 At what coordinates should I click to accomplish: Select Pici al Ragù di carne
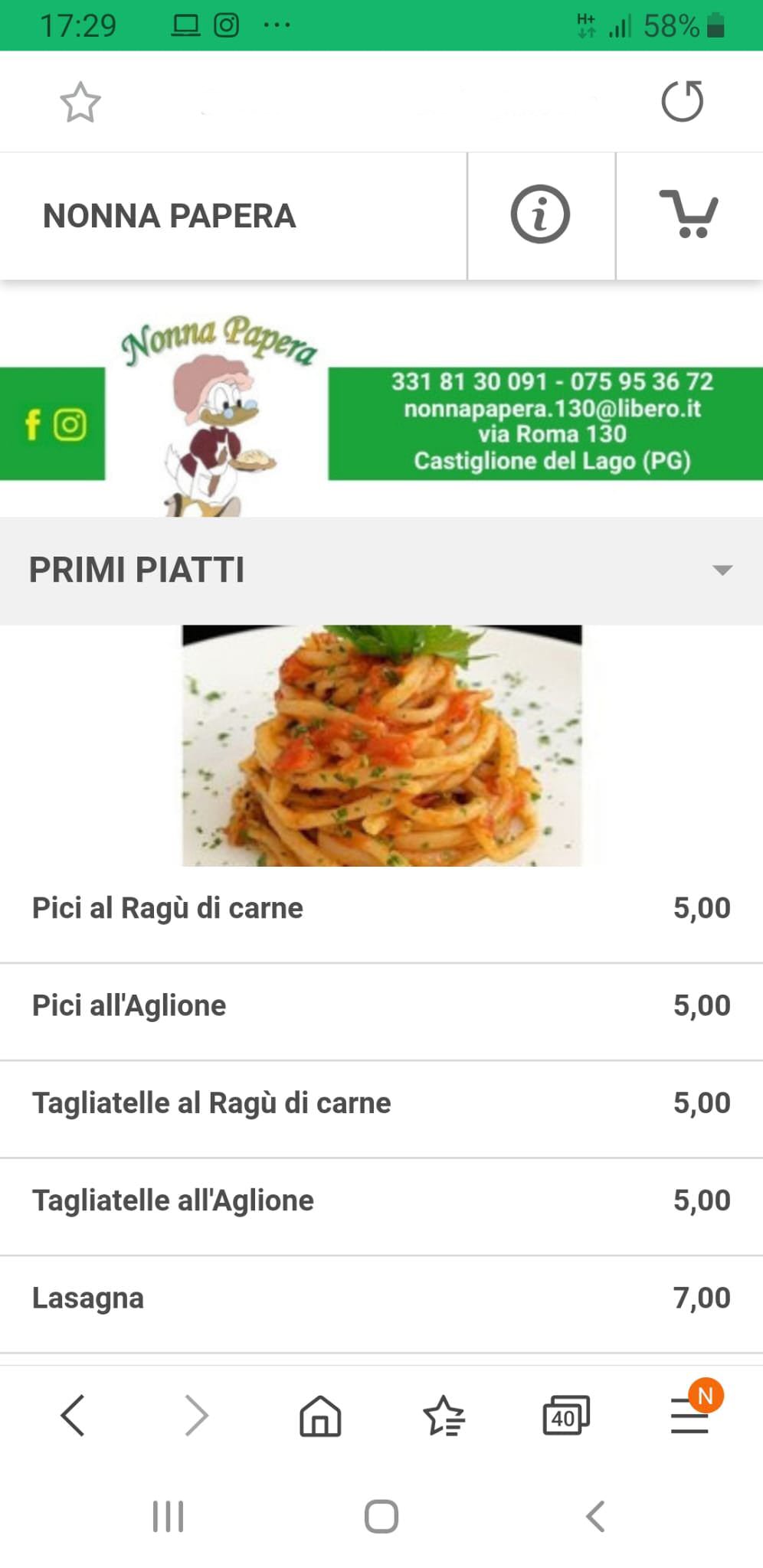point(381,908)
